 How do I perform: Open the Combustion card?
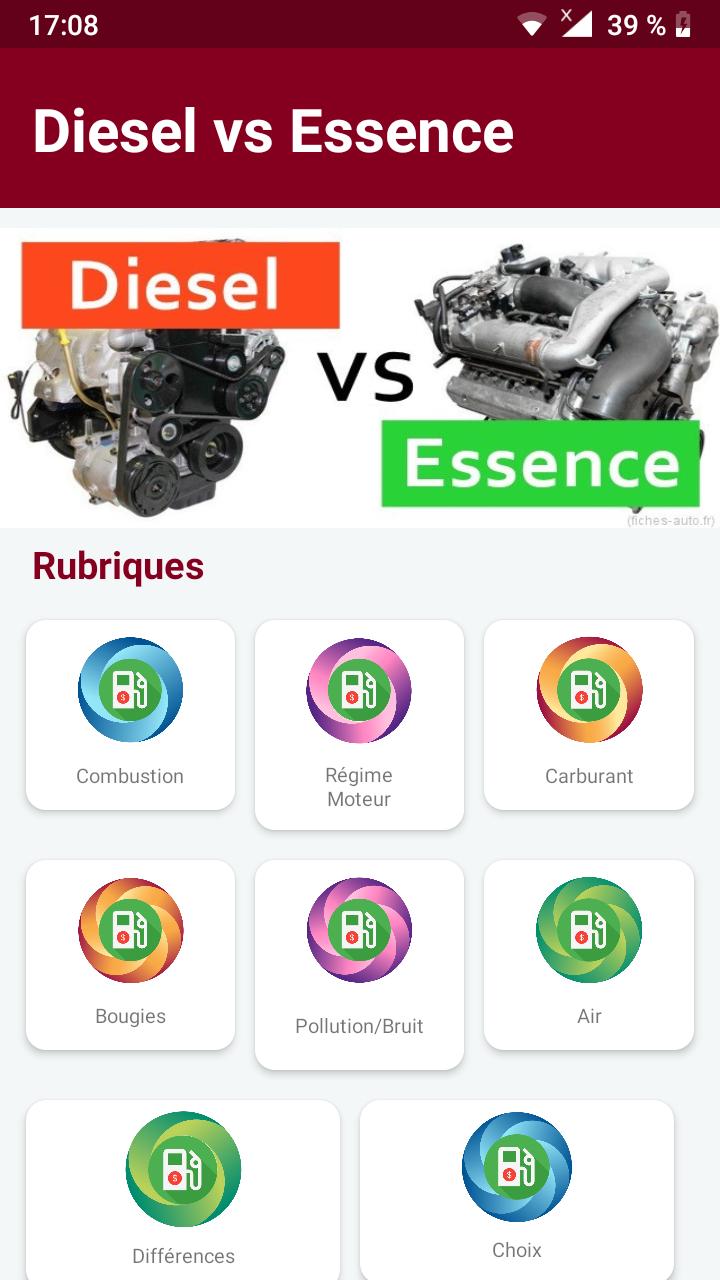tap(130, 714)
